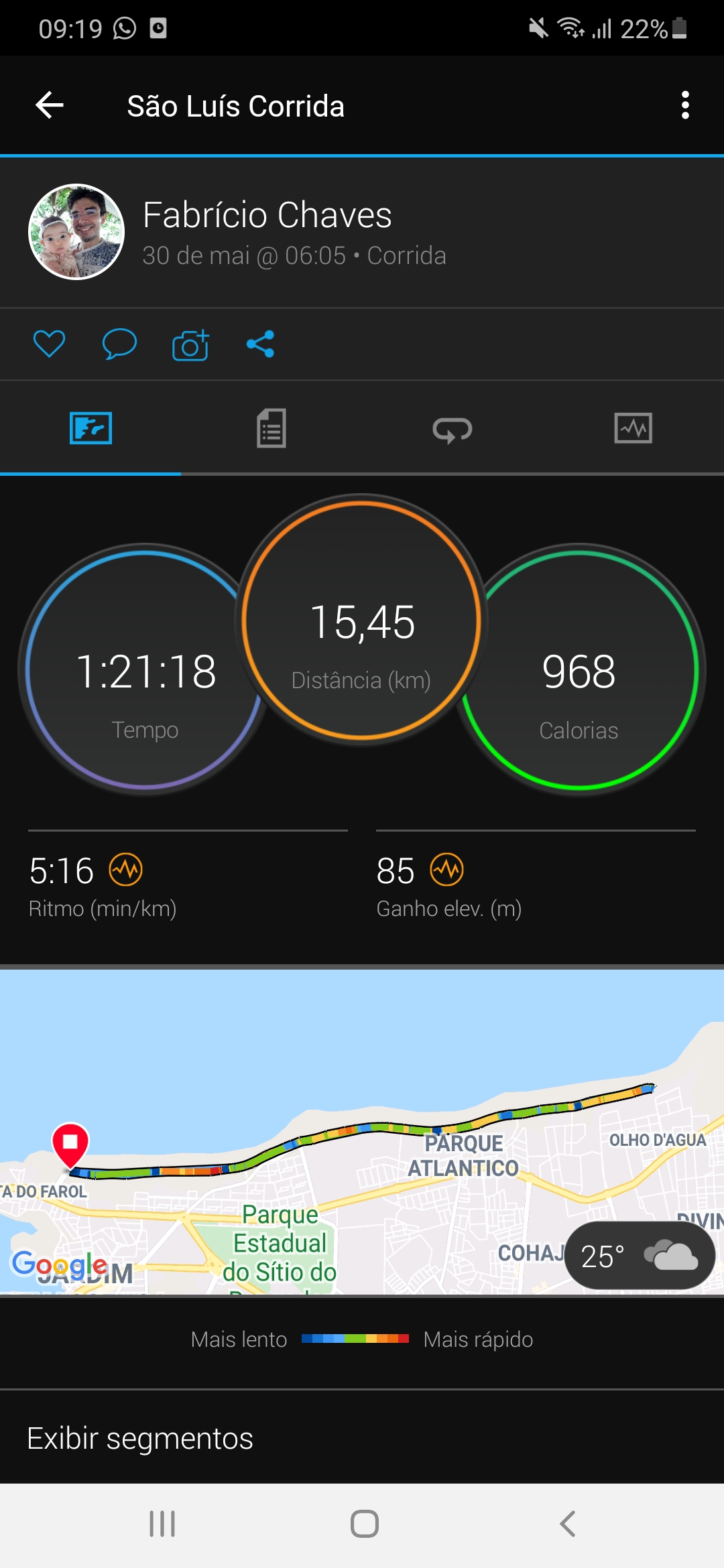Open Fabrício Chaves profile picture
This screenshot has height=1568, width=724.
click(x=76, y=232)
